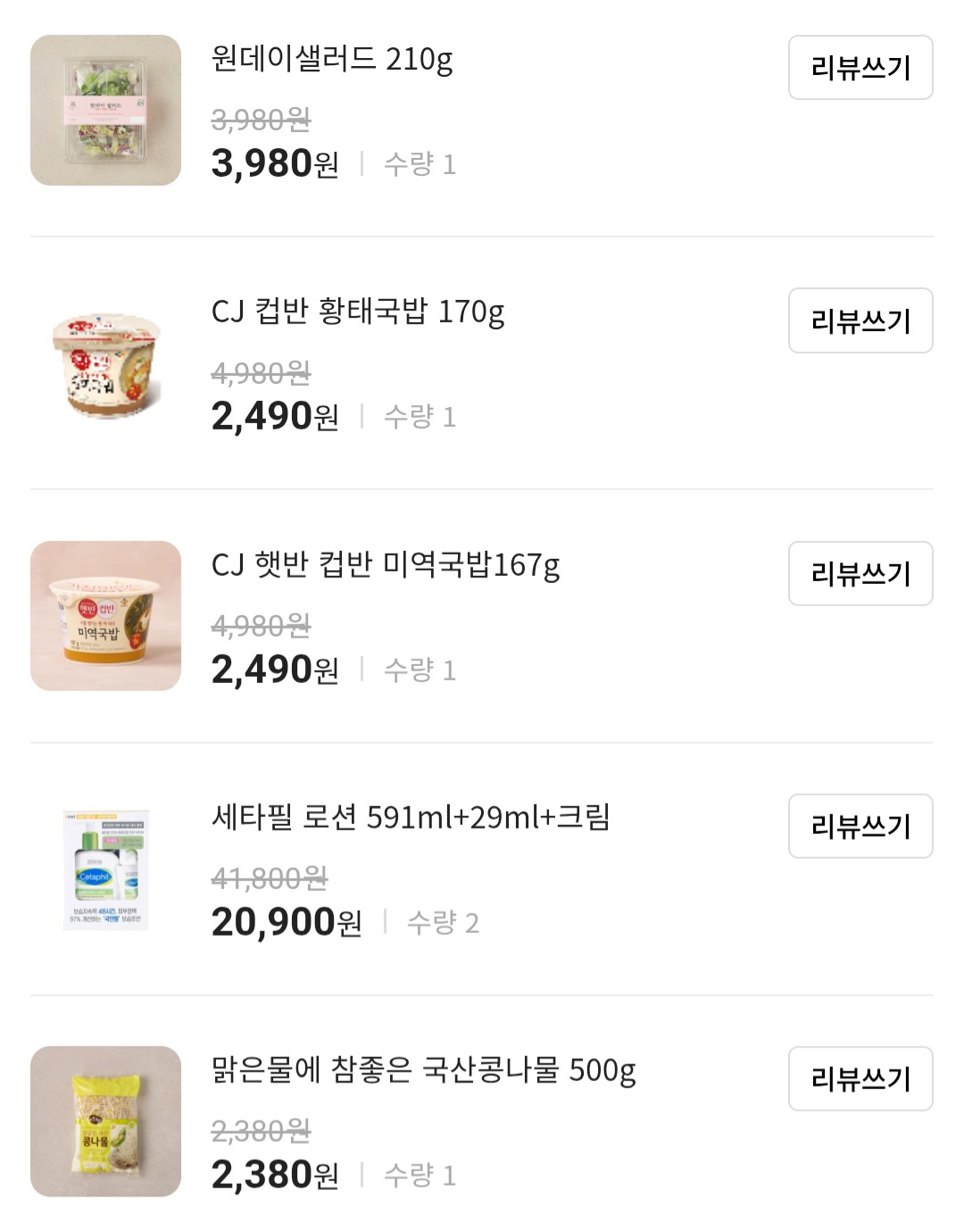Write a review for 세타필 로션

click(x=860, y=826)
